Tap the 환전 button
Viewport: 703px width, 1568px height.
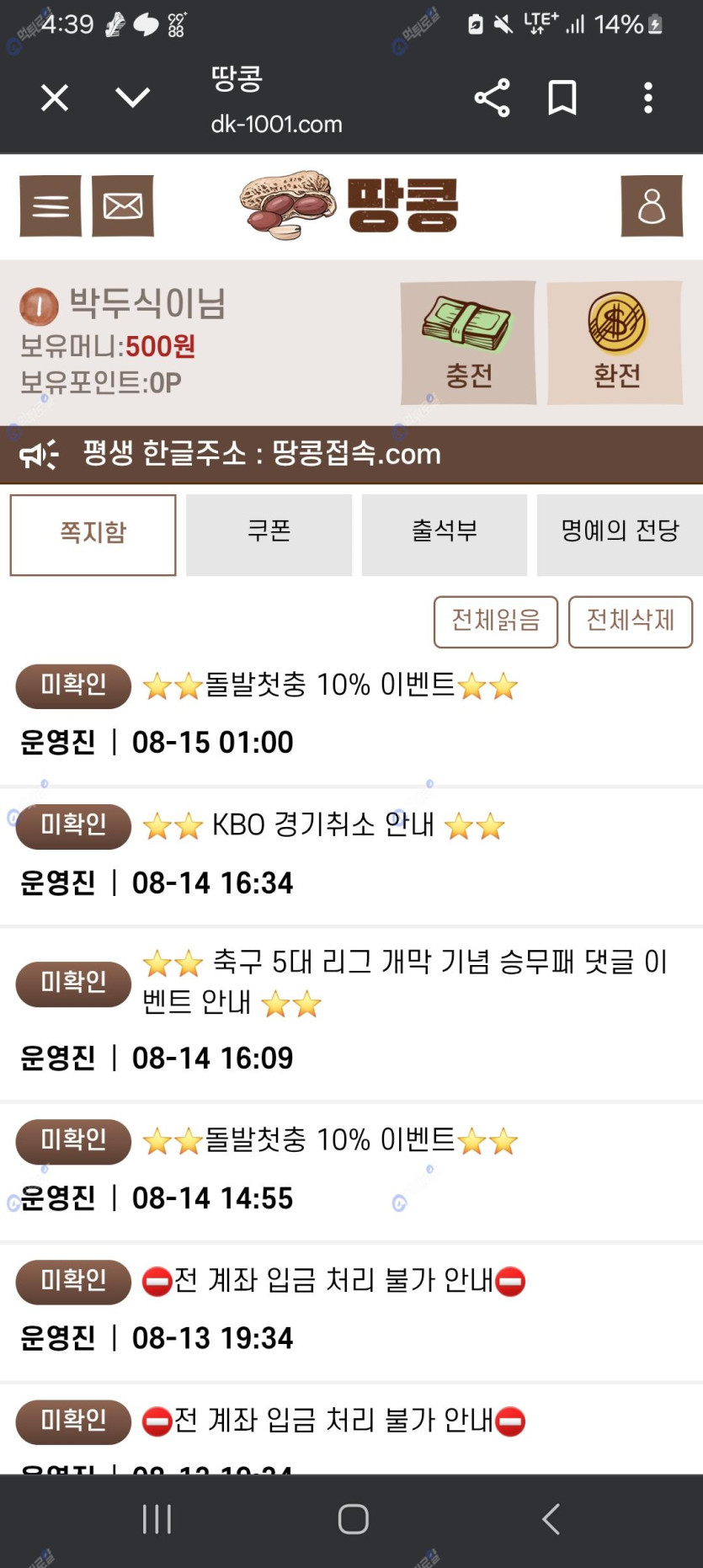click(x=615, y=343)
